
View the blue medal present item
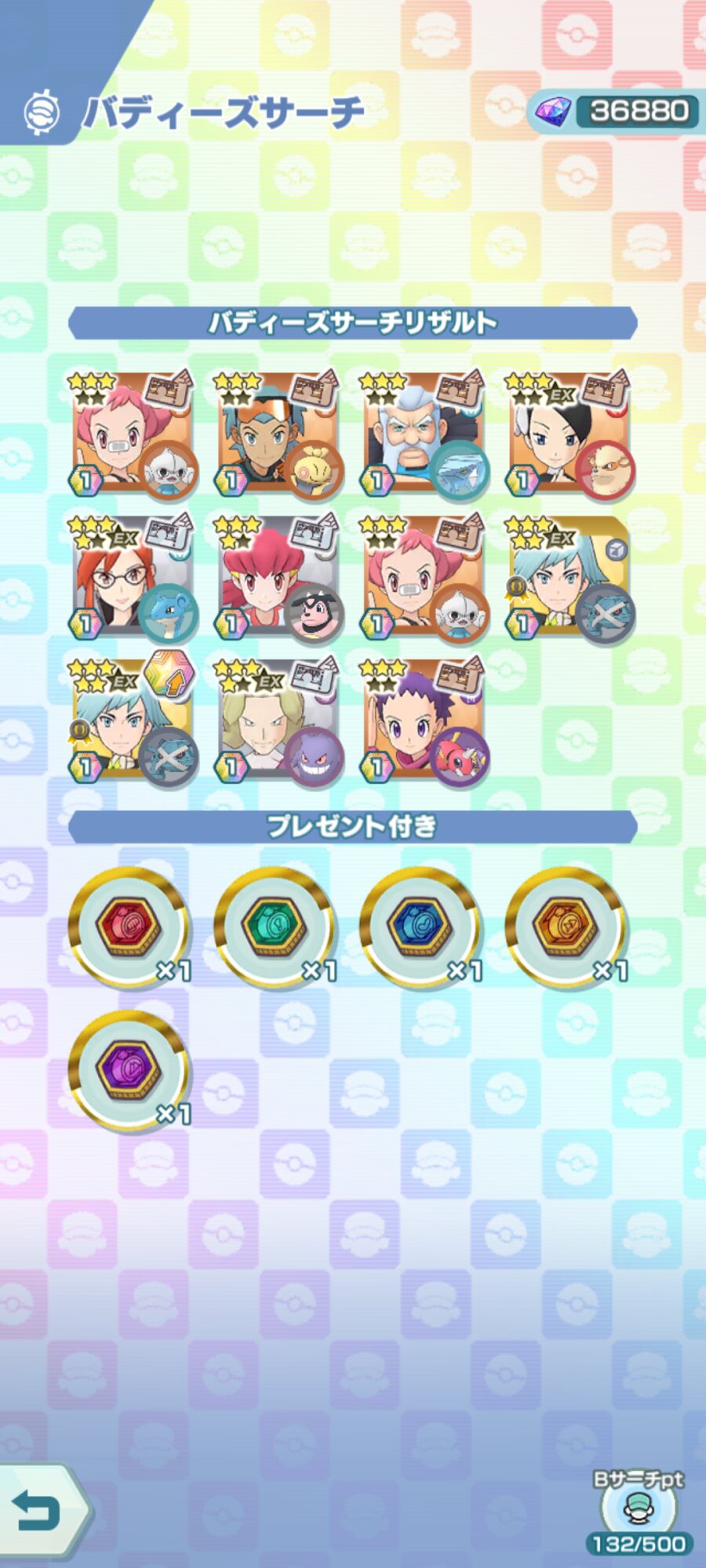coord(421,927)
